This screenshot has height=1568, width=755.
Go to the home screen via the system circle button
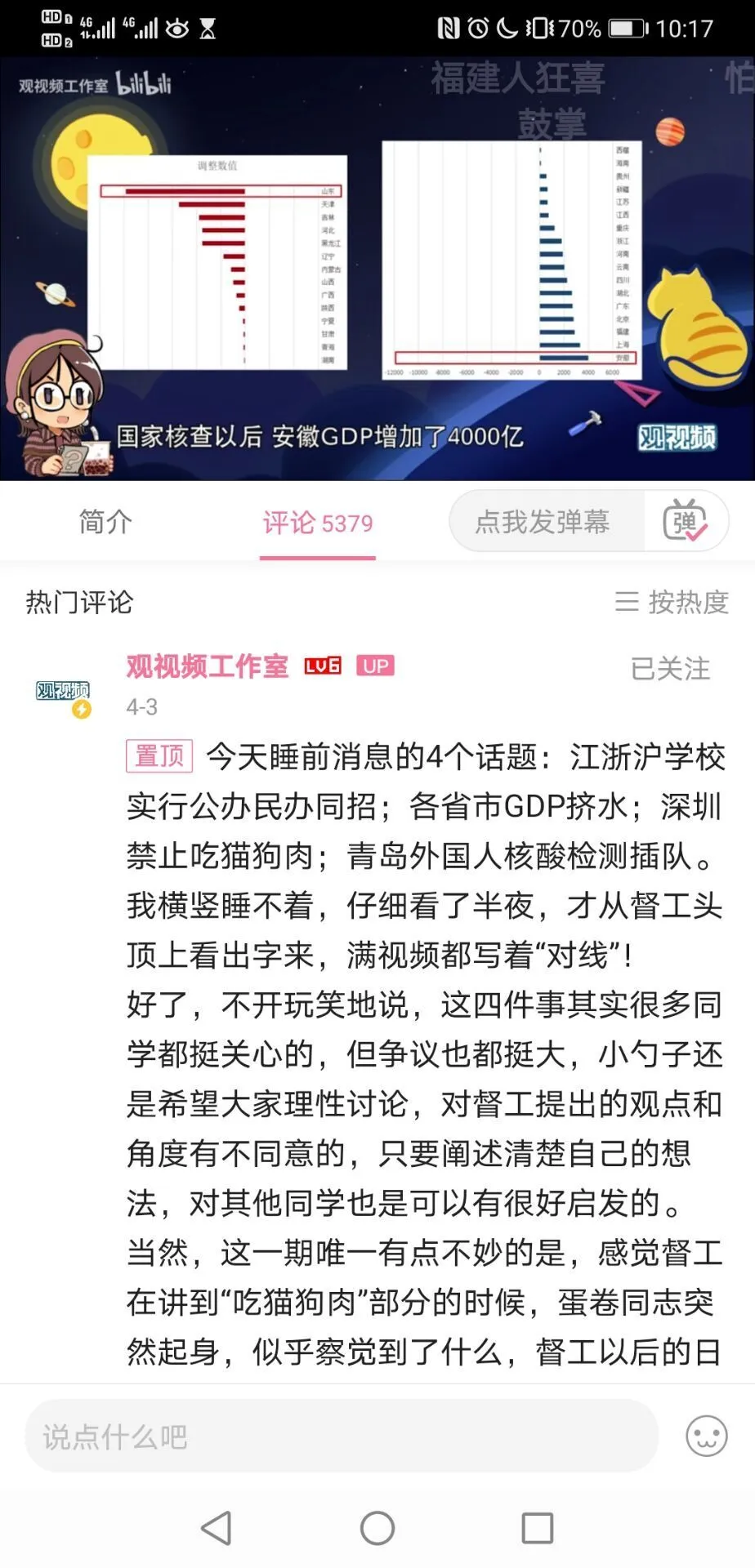[x=377, y=1528]
